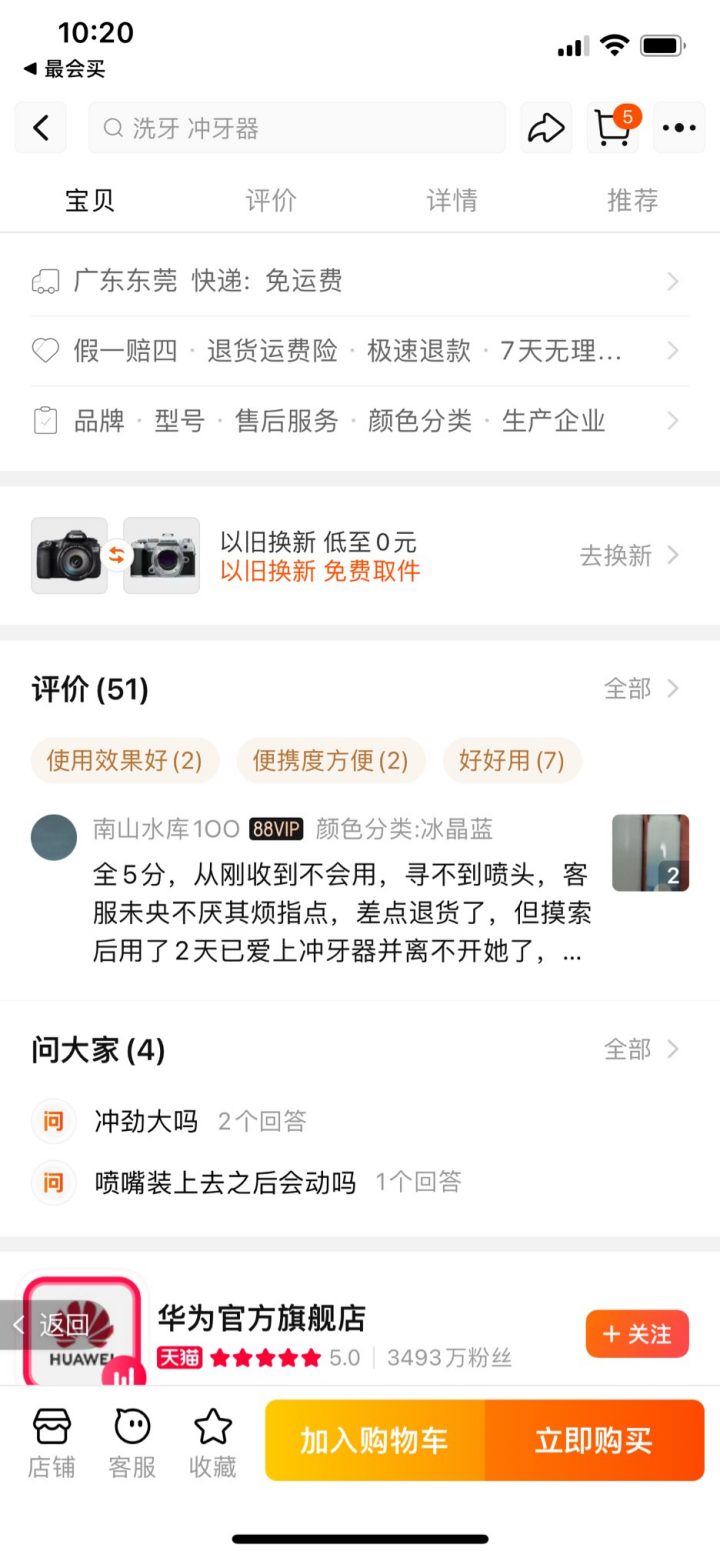Screen dimensions: 720x1558
Task: Switch to the 推荐 tab
Action: tap(632, 200)
